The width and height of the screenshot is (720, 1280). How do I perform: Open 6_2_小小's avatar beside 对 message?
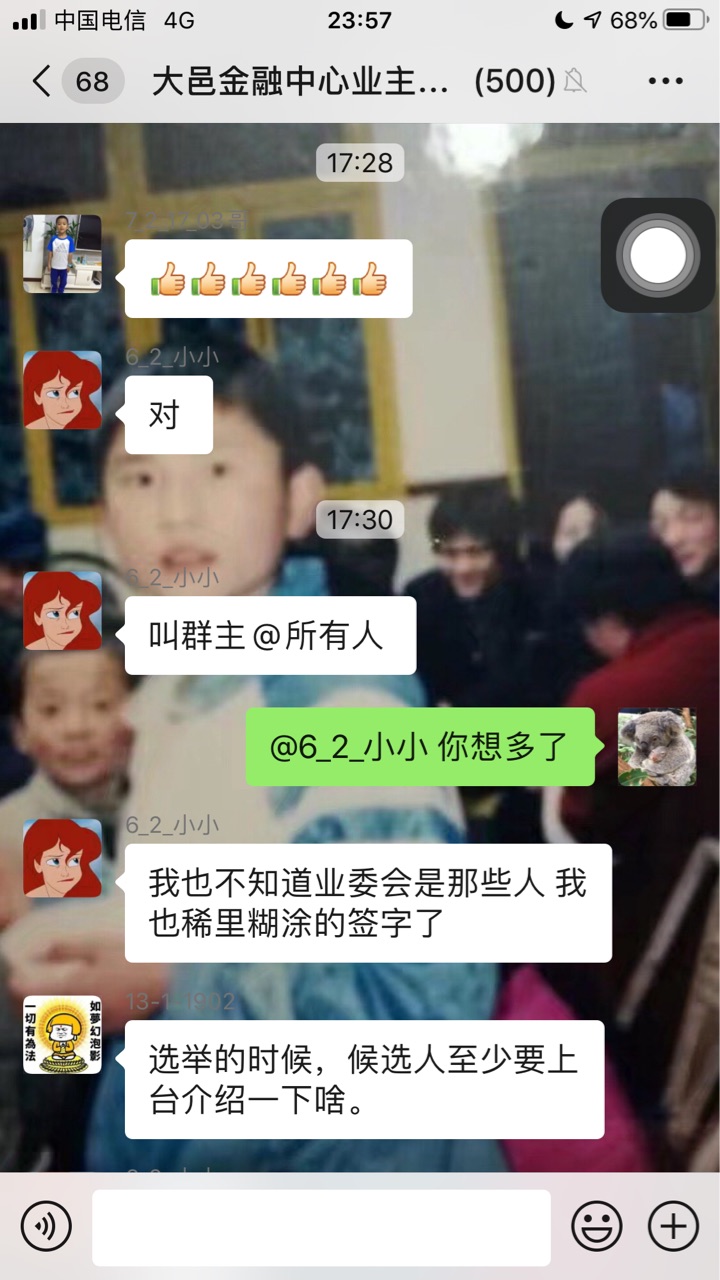coord(62,390)
